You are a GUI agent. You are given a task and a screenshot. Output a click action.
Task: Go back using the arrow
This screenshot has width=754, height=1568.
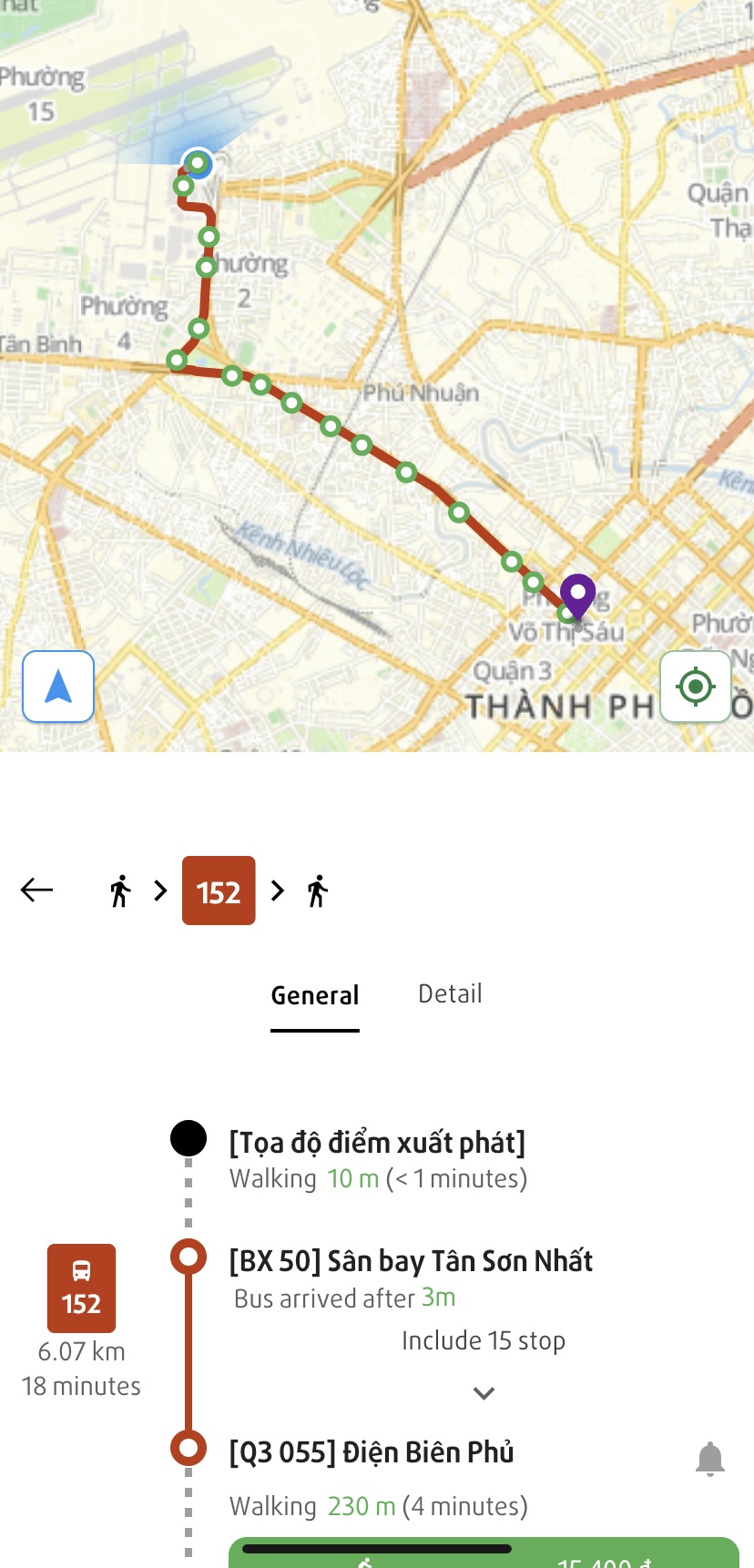(x=37, y=890)
